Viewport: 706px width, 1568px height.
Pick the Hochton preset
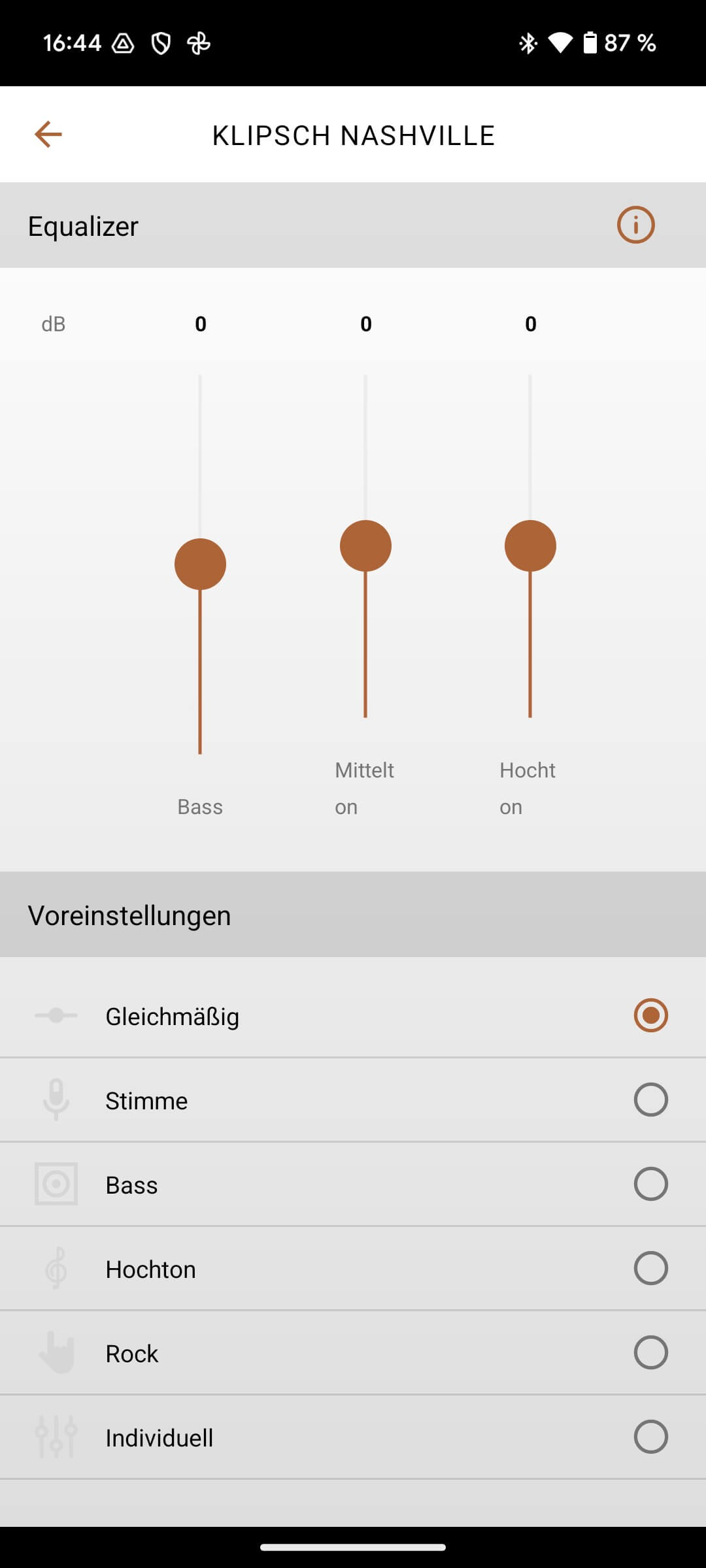[x=650, y=1268]
